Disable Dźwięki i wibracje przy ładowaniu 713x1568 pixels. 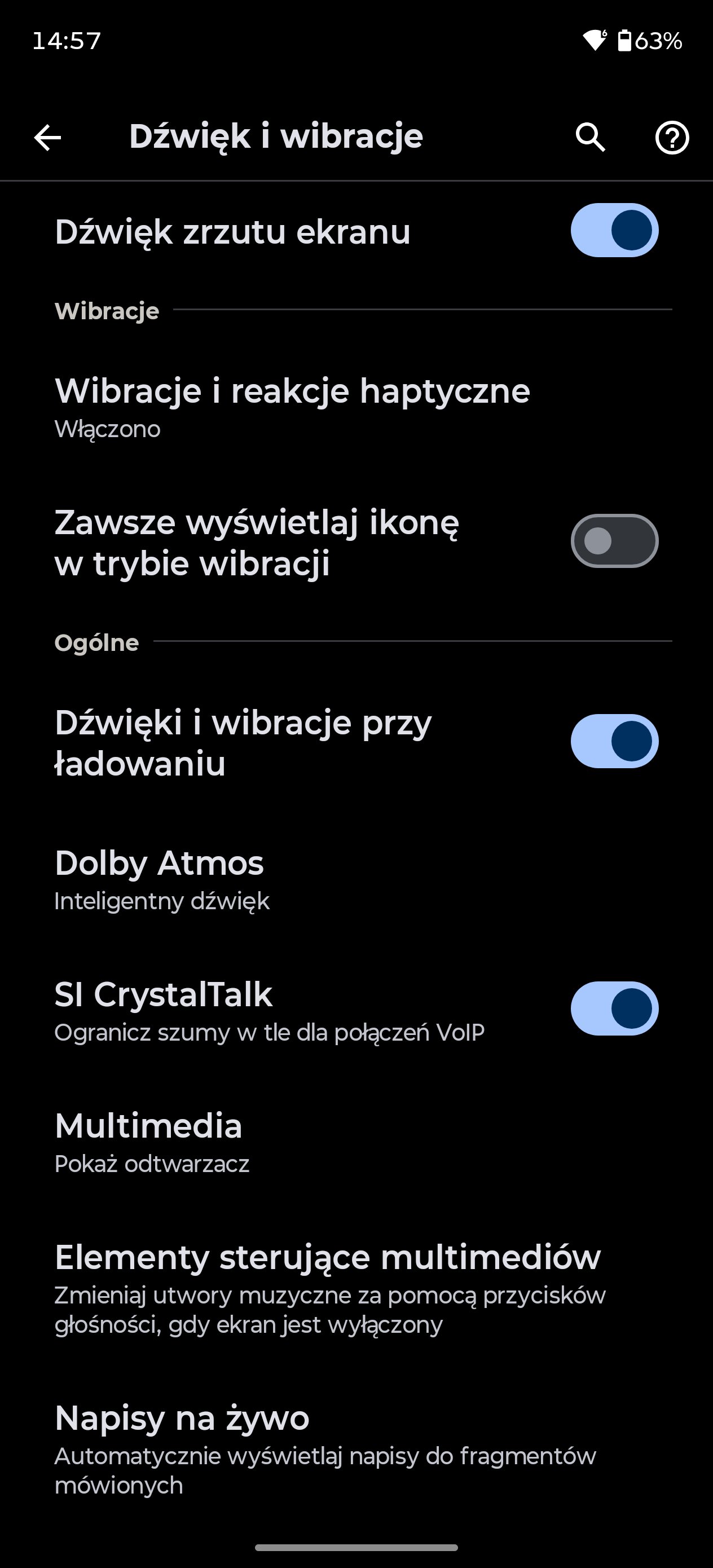614,741
